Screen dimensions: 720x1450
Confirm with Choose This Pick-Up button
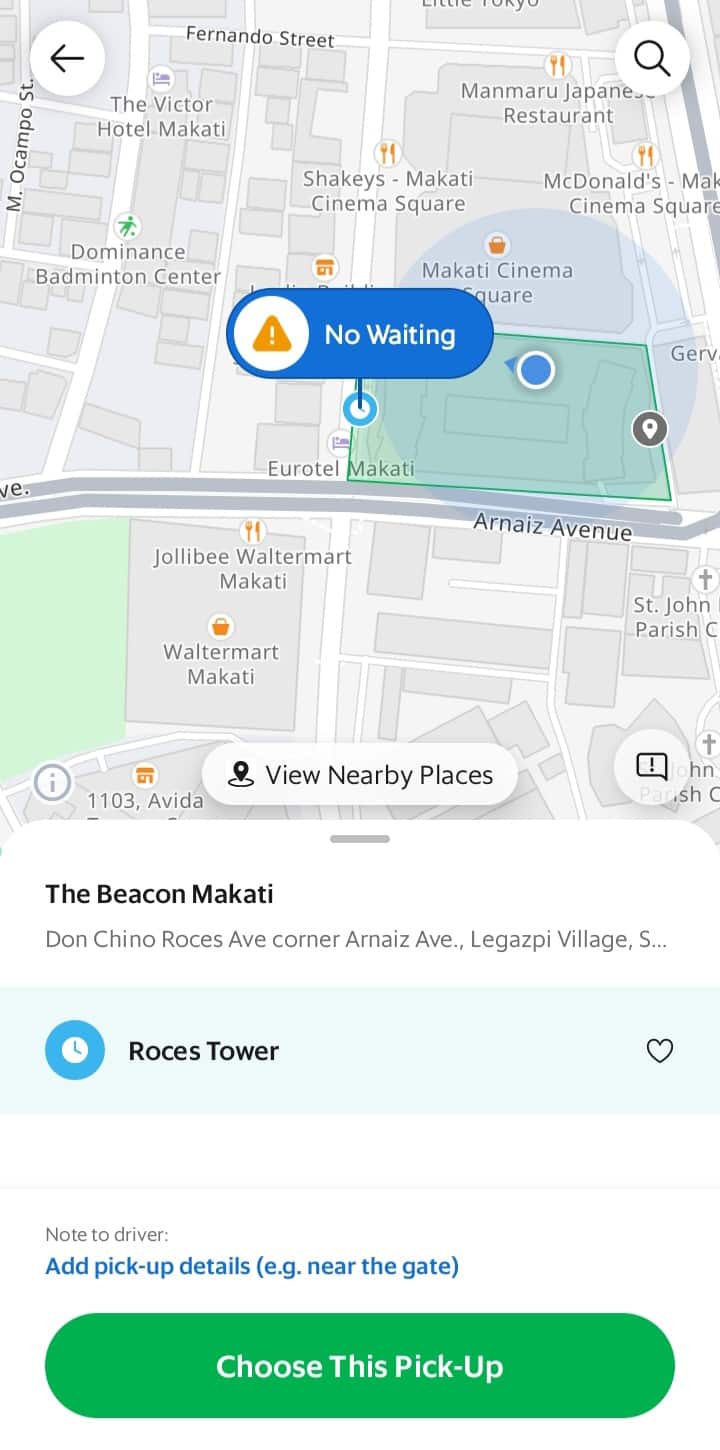pos(360,1366)
